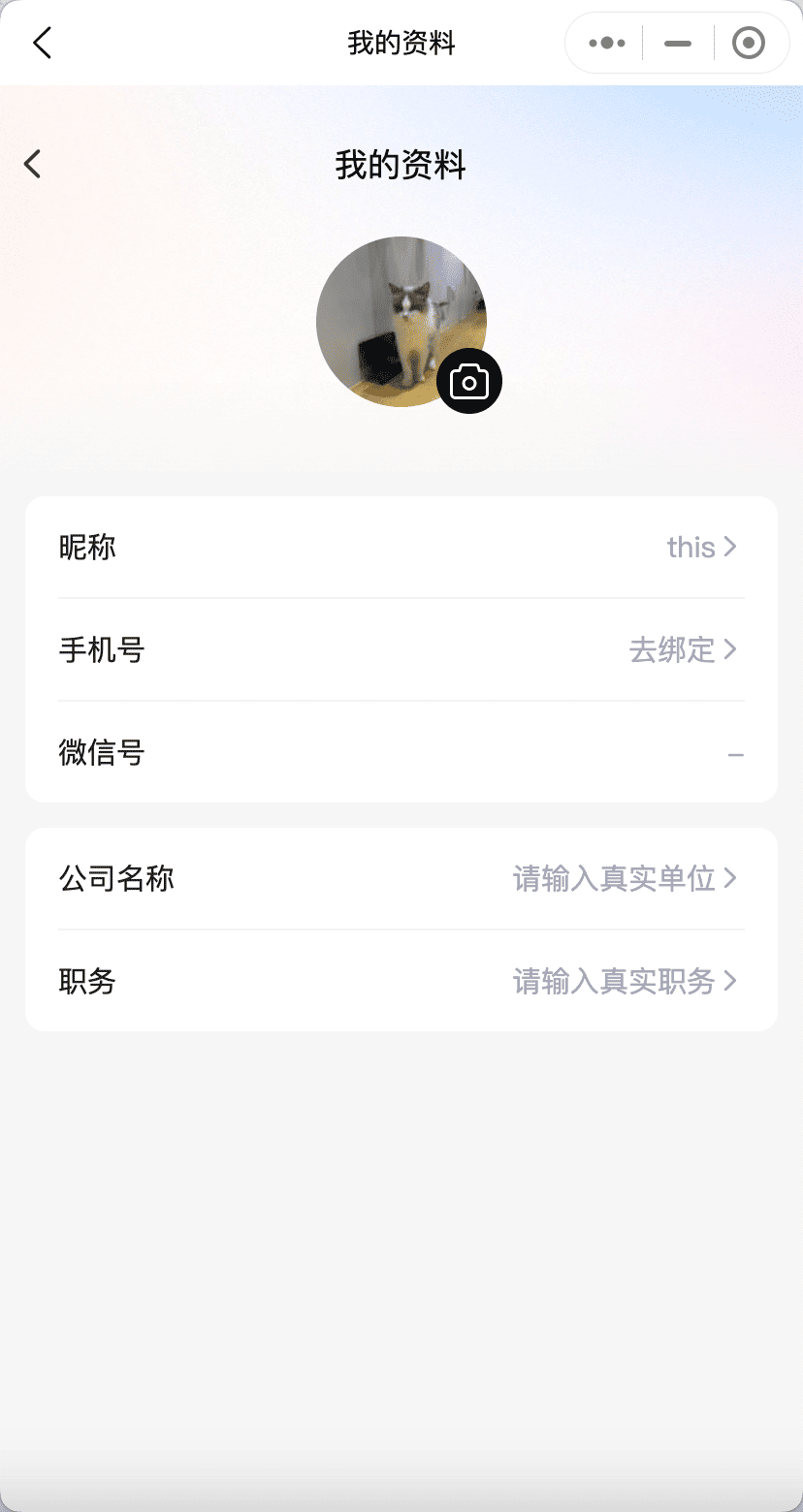
Task: Open the 职务 job title row
Action: pyautogui.click(x=401, y=982)
